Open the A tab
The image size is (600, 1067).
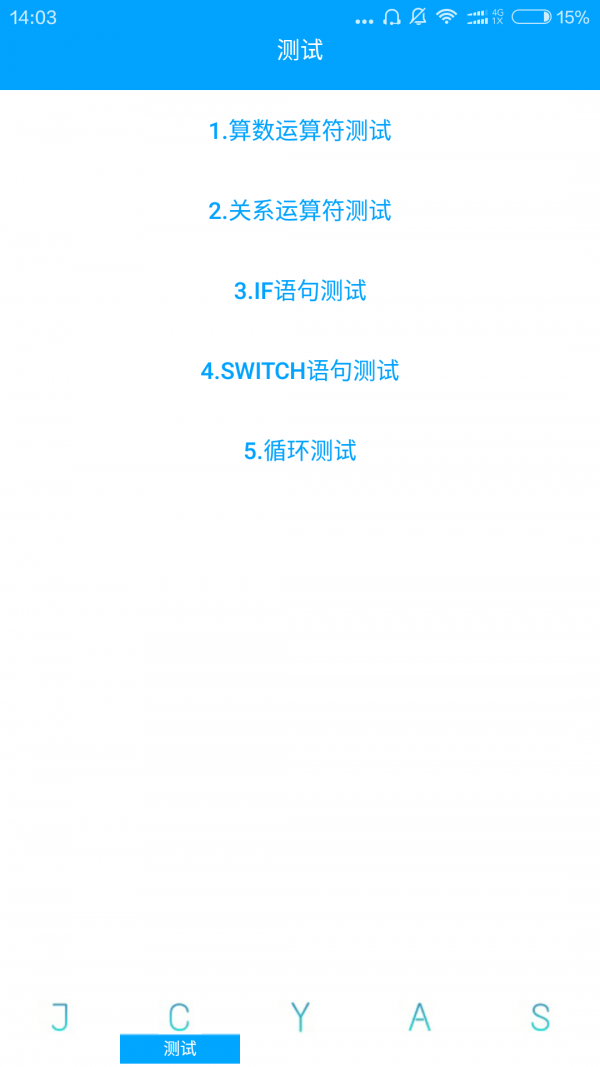[420, 1018]
